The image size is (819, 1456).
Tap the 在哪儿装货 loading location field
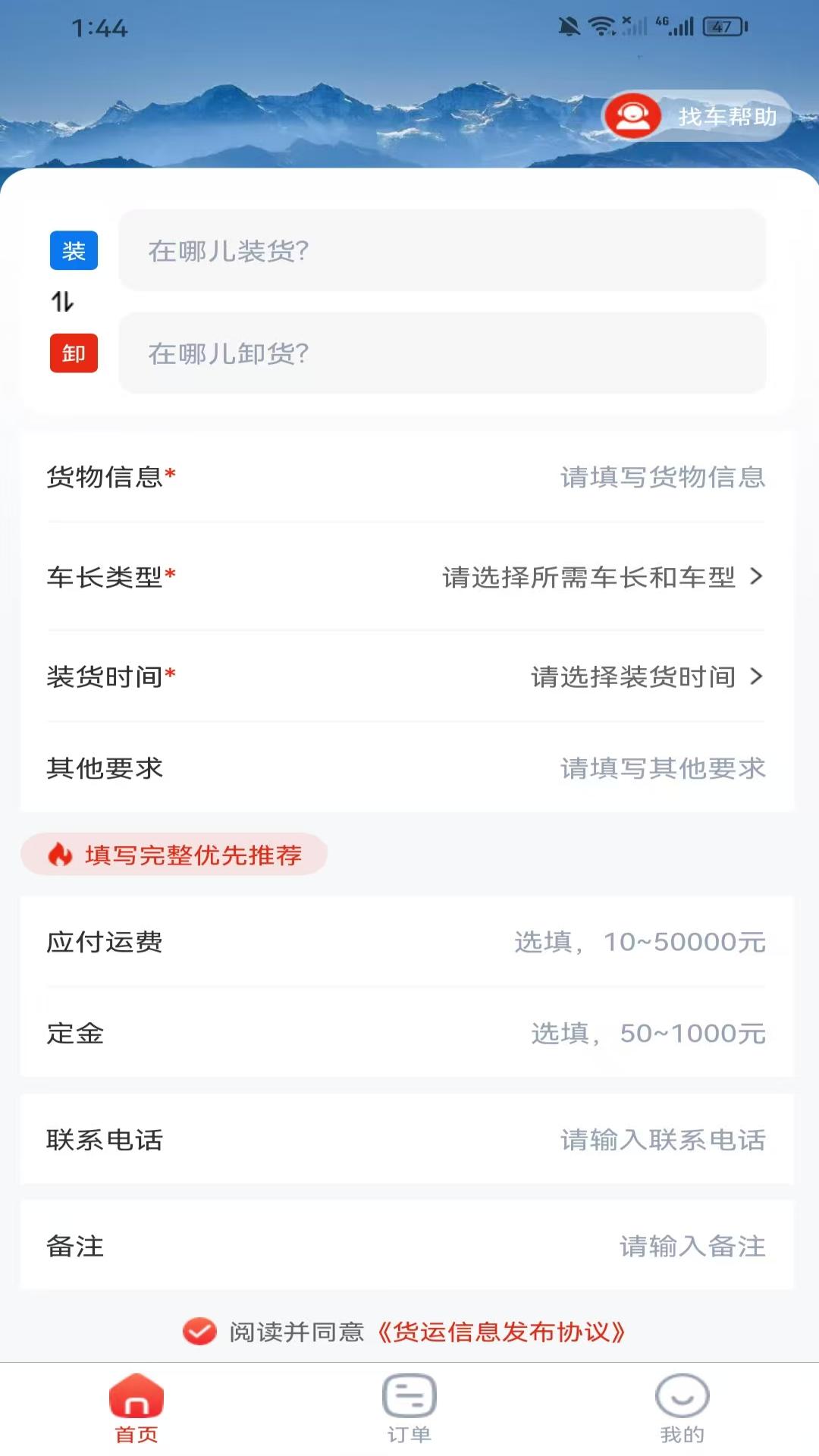point(441,250)
